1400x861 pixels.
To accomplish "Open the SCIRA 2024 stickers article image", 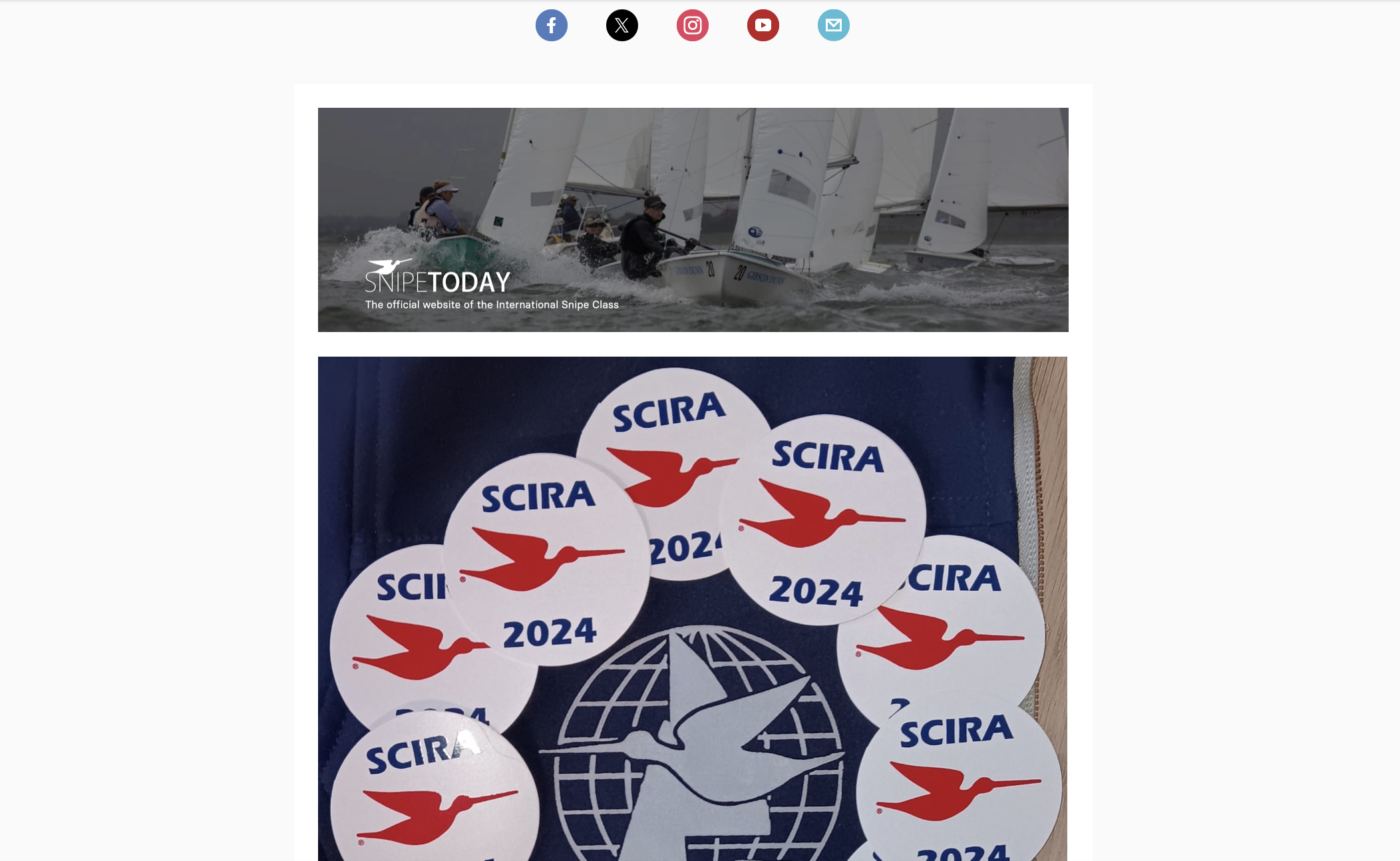I will (x=693, y=608).
